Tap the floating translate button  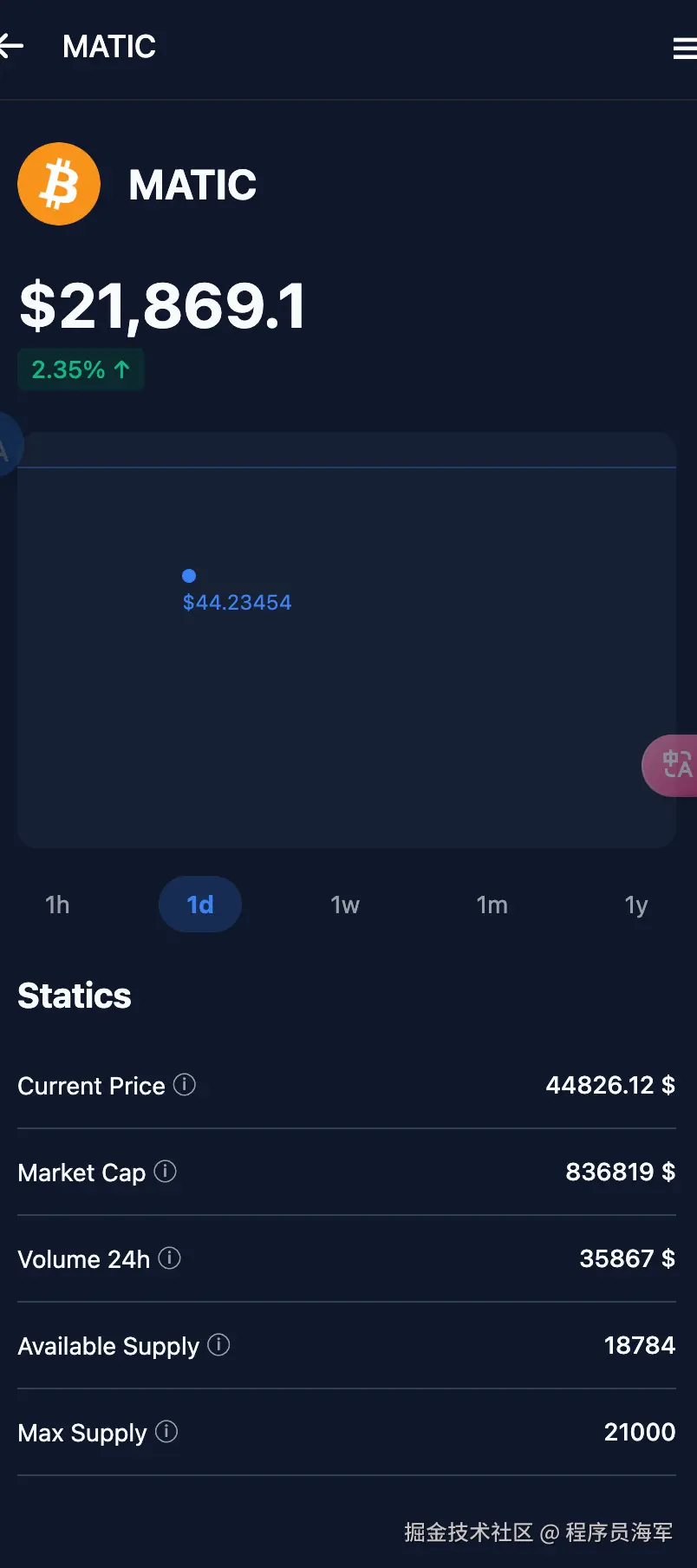pos(673,765)
